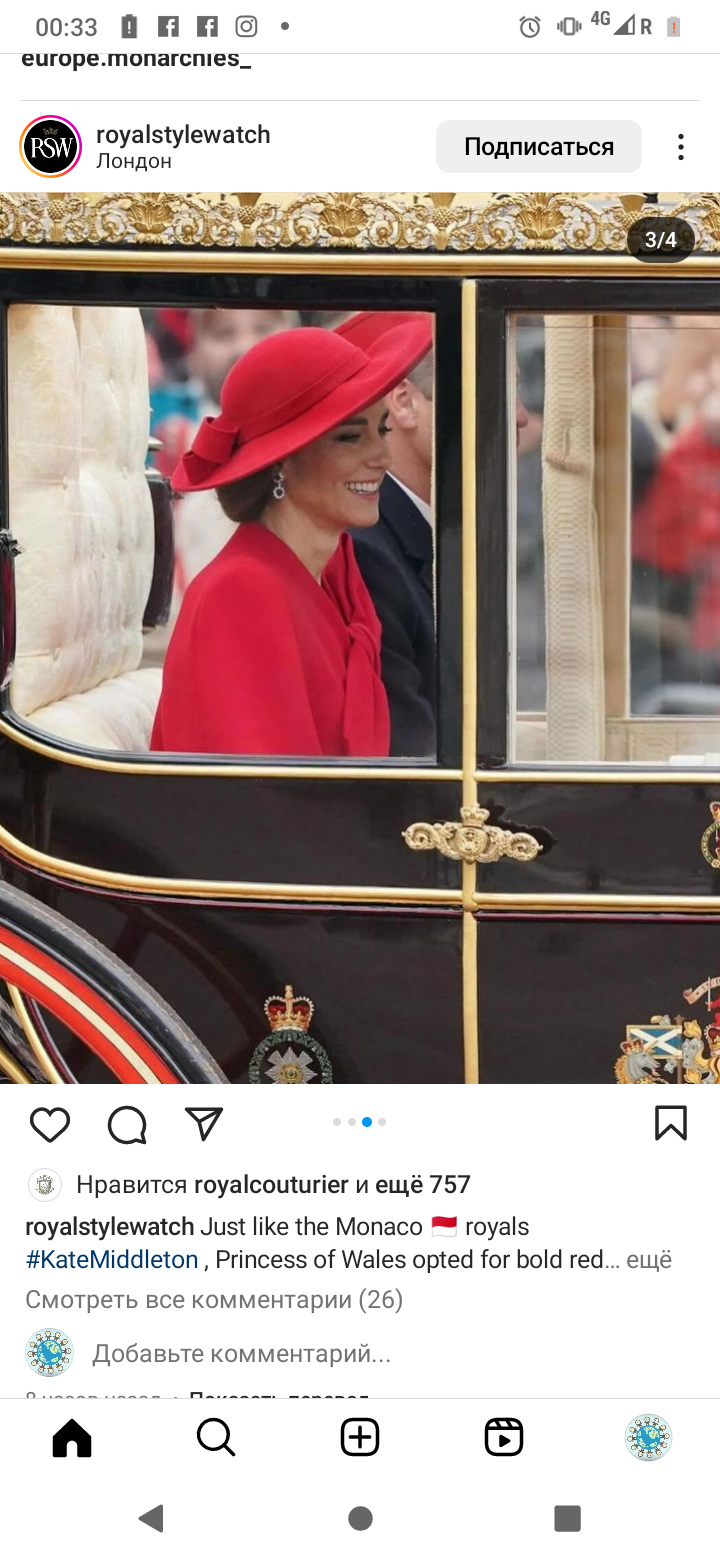
Task: Like the post with the heart icon
Action: 49,1124
